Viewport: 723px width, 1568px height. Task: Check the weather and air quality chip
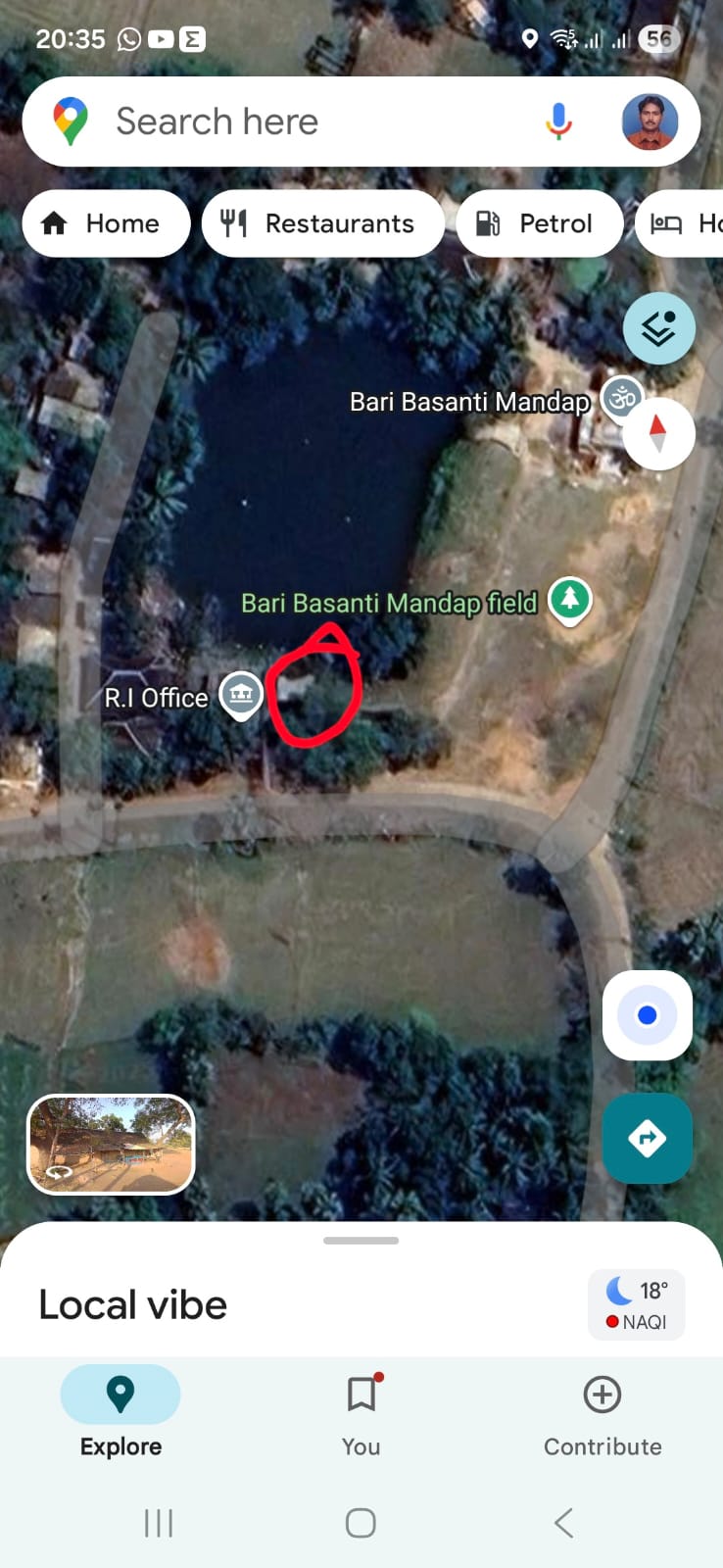tap(636, 1305)
